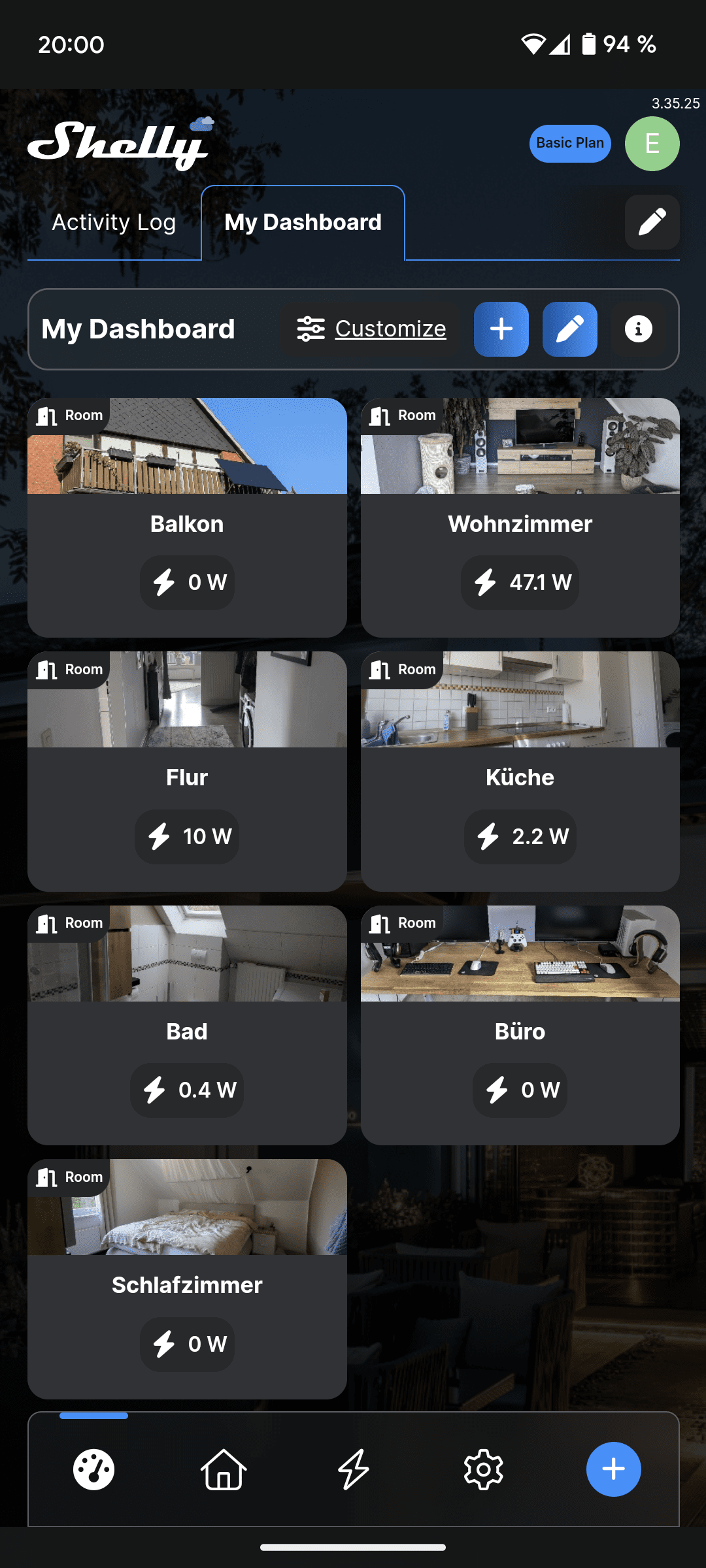Open the profile avatar E
The image size is (706, 1568).
(652, 144)
